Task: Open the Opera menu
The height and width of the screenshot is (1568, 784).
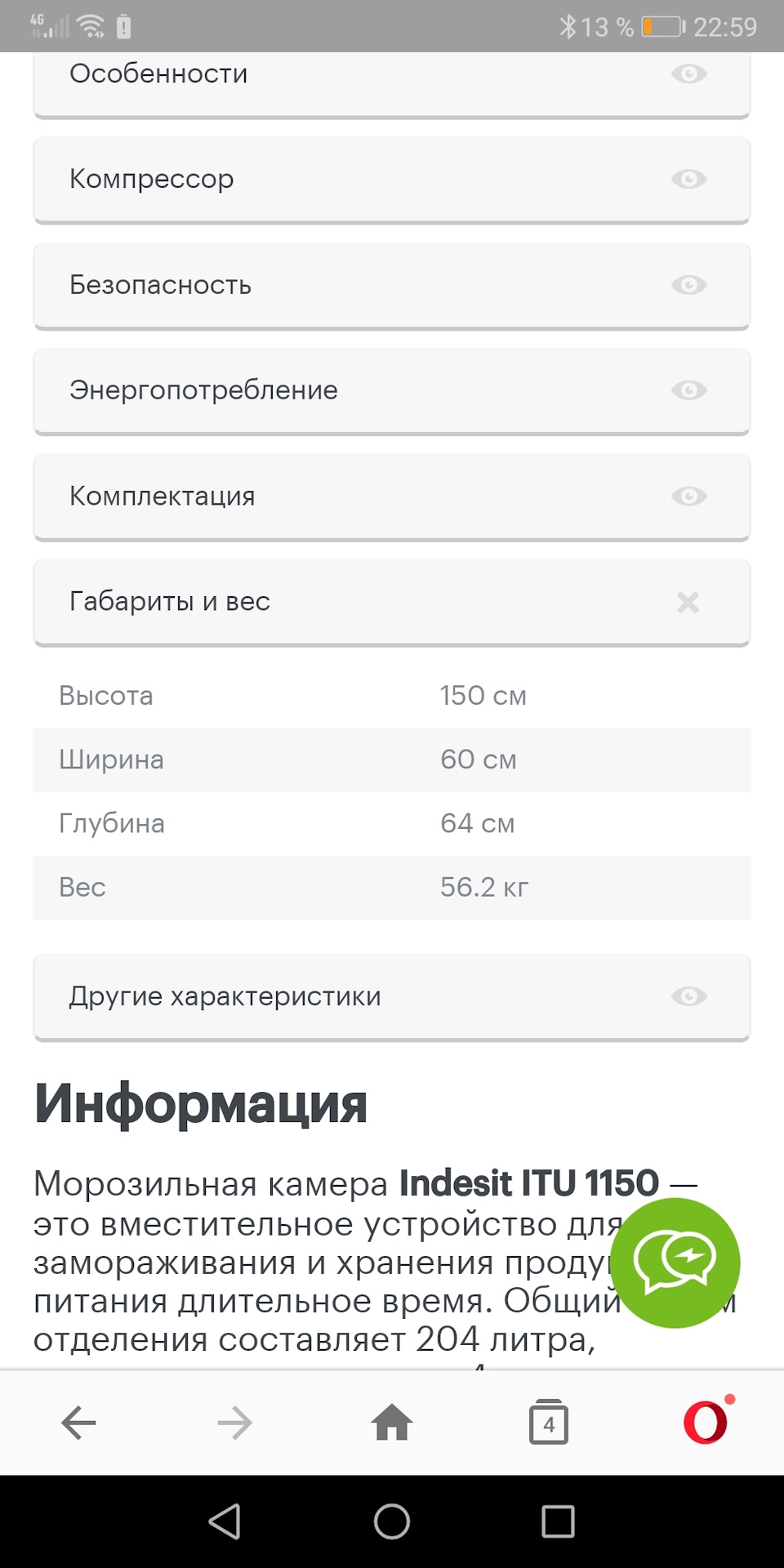Action: coord(706,1421)
